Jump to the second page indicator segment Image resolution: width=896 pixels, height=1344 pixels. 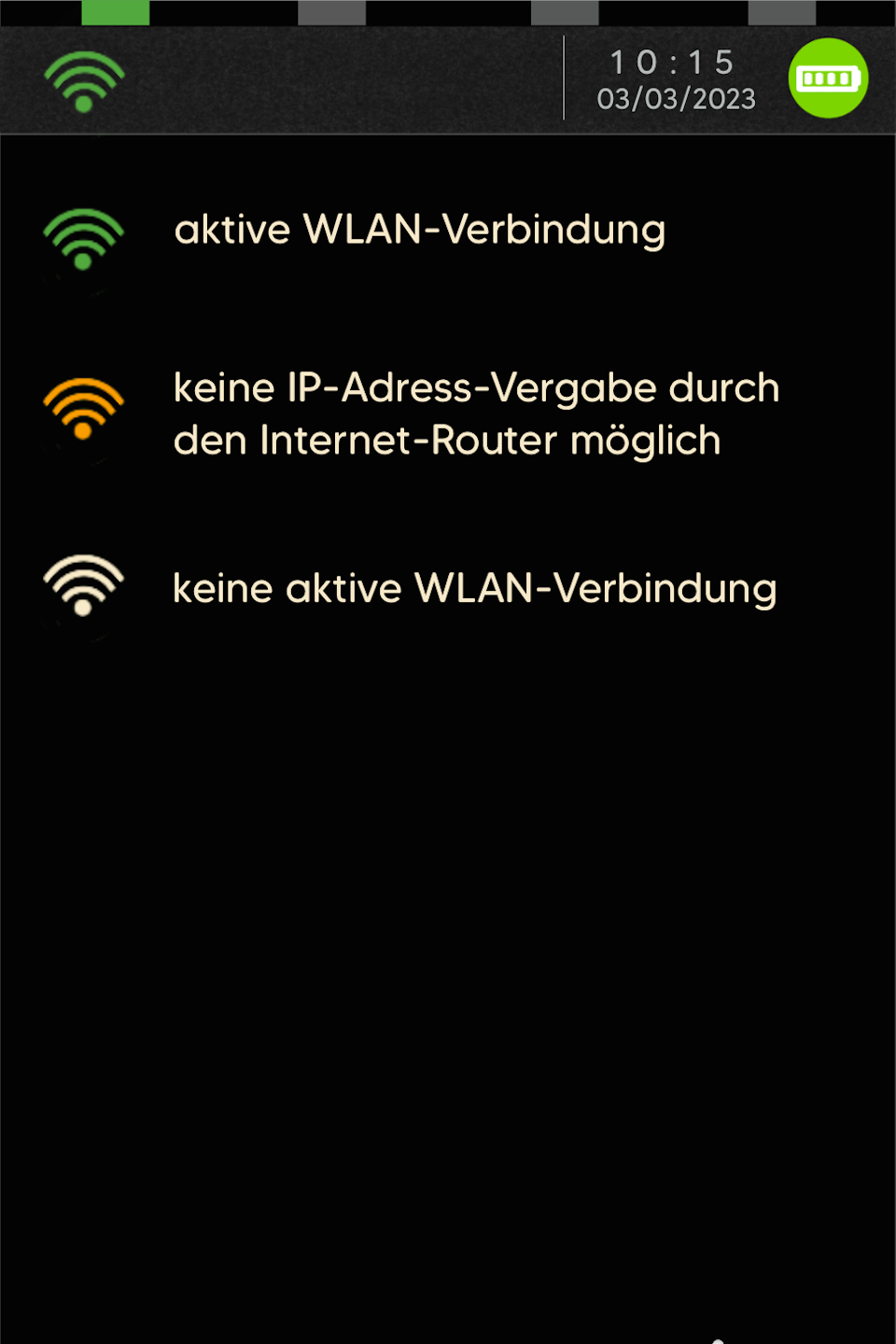pos(331,12)
